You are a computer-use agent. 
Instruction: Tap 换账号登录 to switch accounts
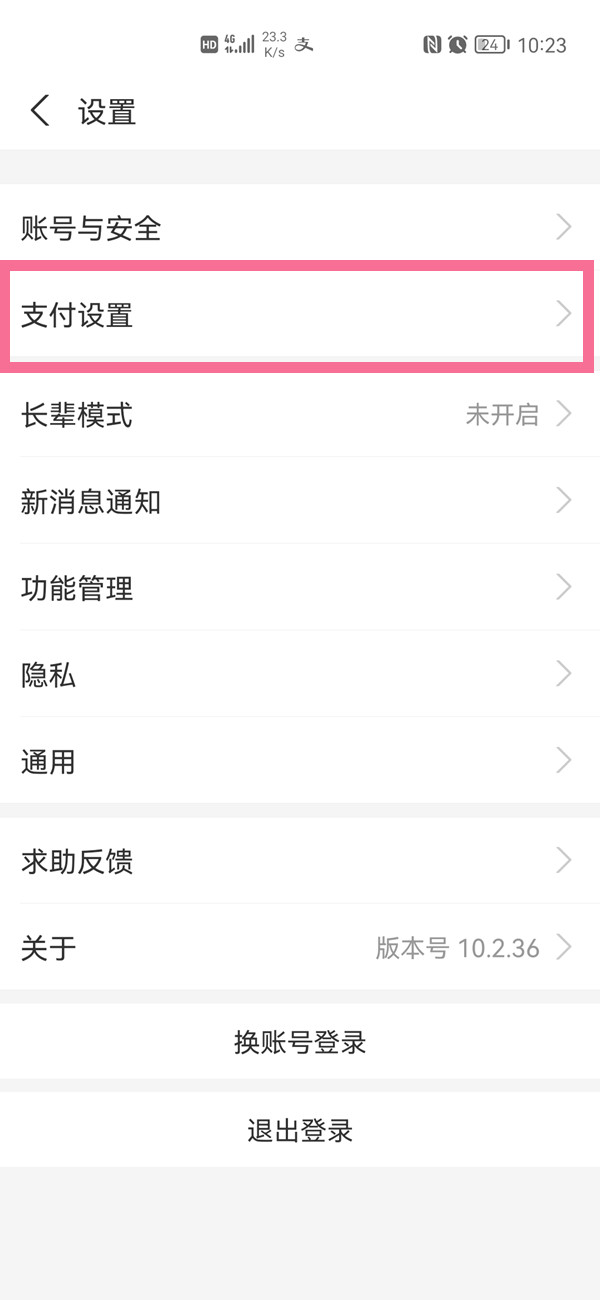coord(300,1042)
